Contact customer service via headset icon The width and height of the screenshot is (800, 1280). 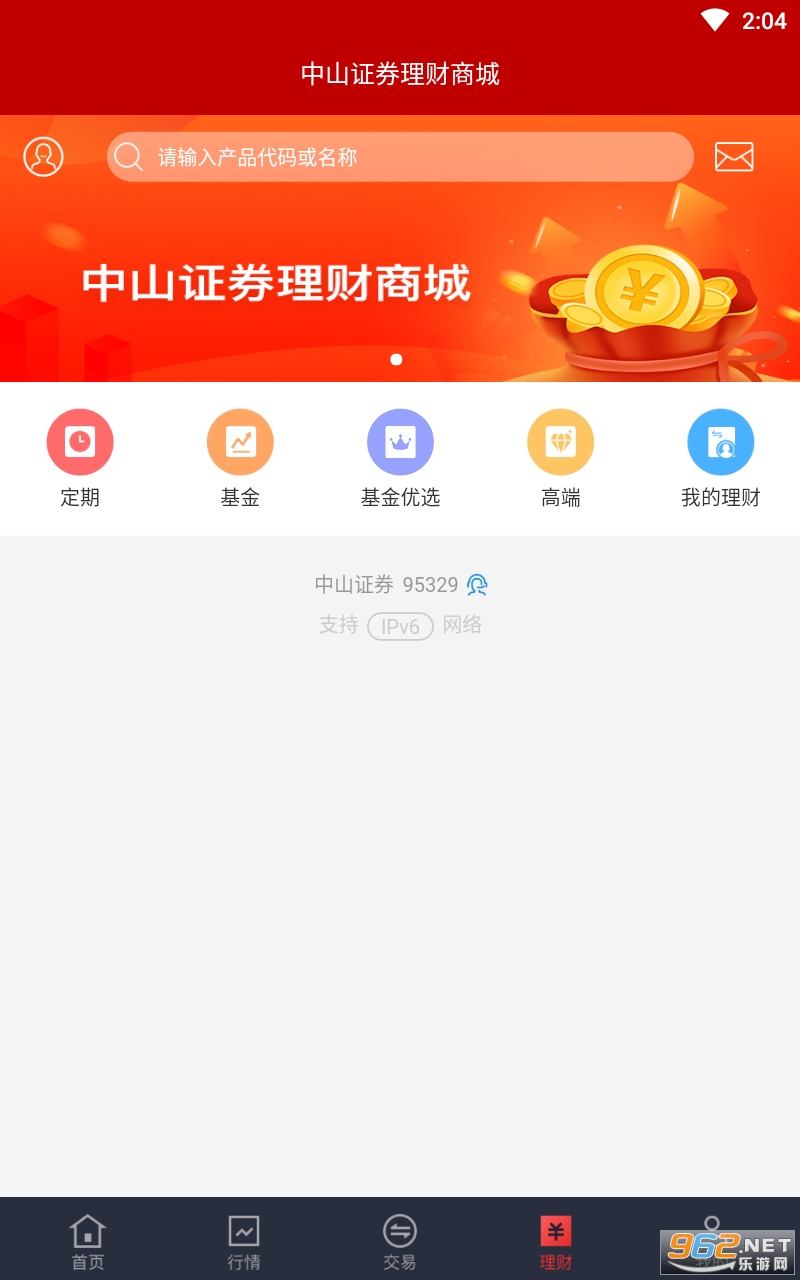(477, 585)
